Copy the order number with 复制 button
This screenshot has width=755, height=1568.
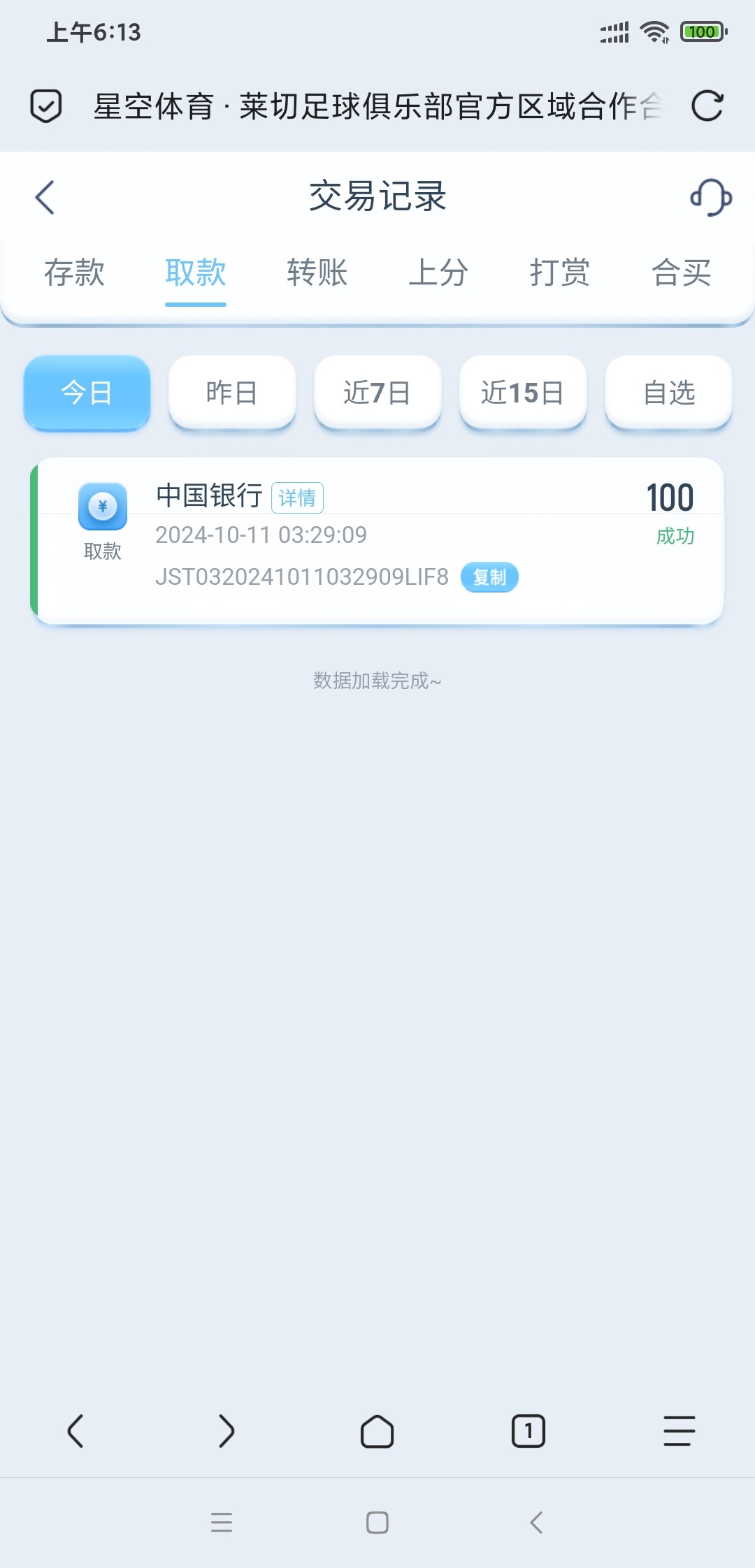(x=489, y=577)
